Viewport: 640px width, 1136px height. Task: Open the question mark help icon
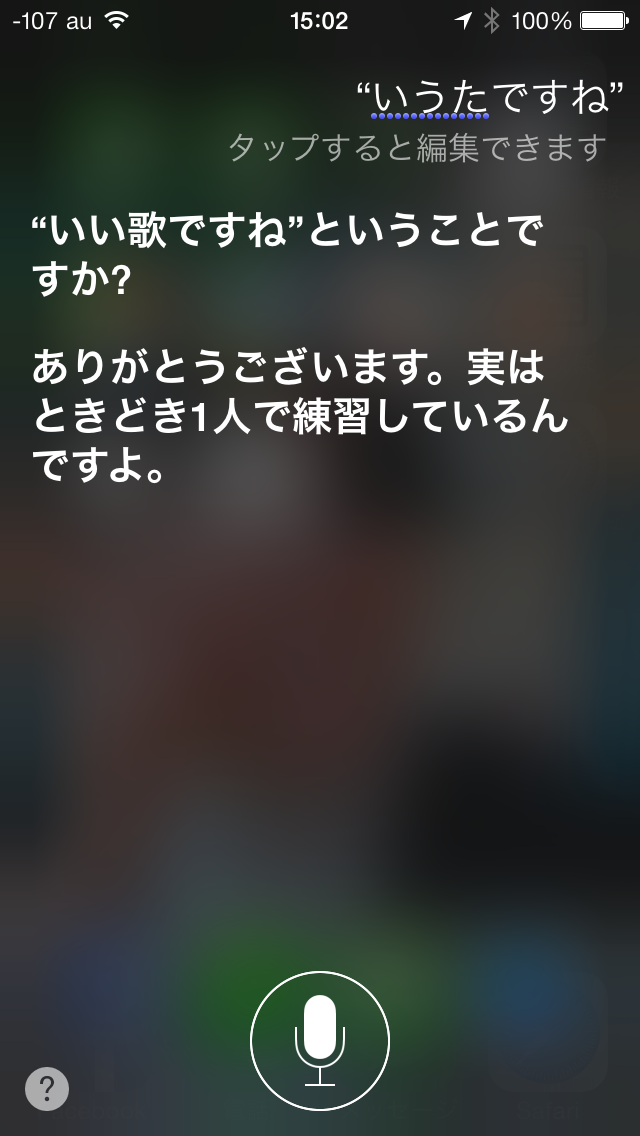pos(47,1088)
